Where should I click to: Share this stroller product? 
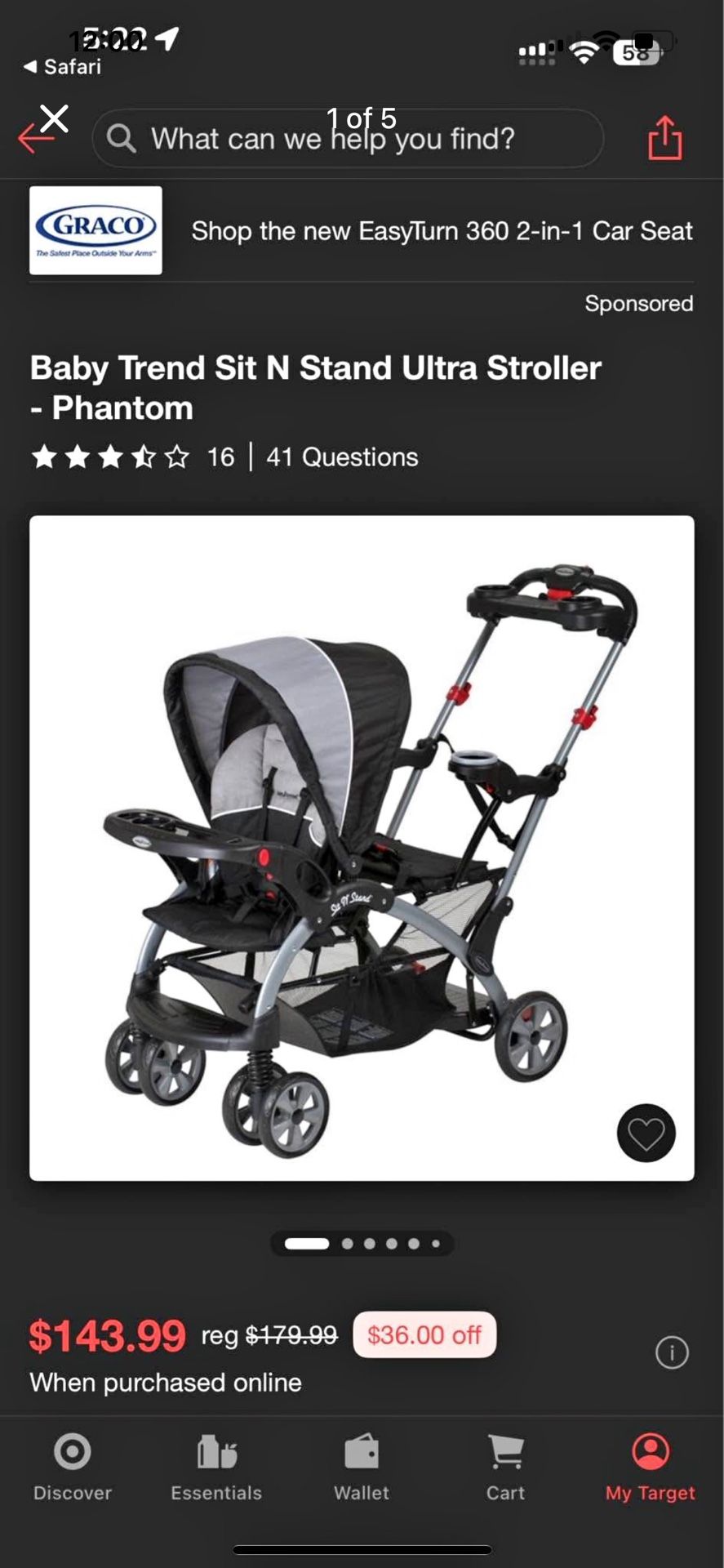(x=664, y=138)
